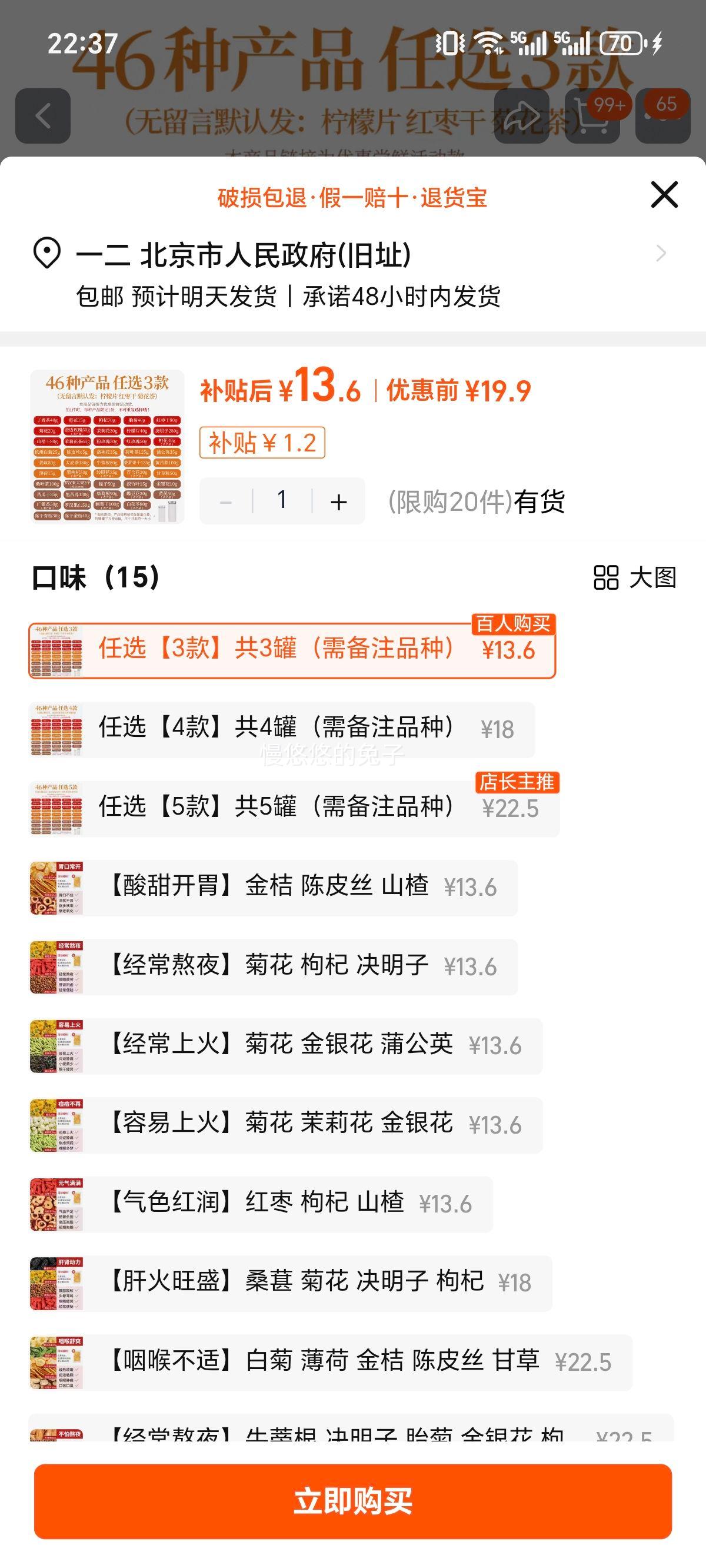Close the product options sheet
The width and height of the screenshot is (706, 1568).
[664, 195]
